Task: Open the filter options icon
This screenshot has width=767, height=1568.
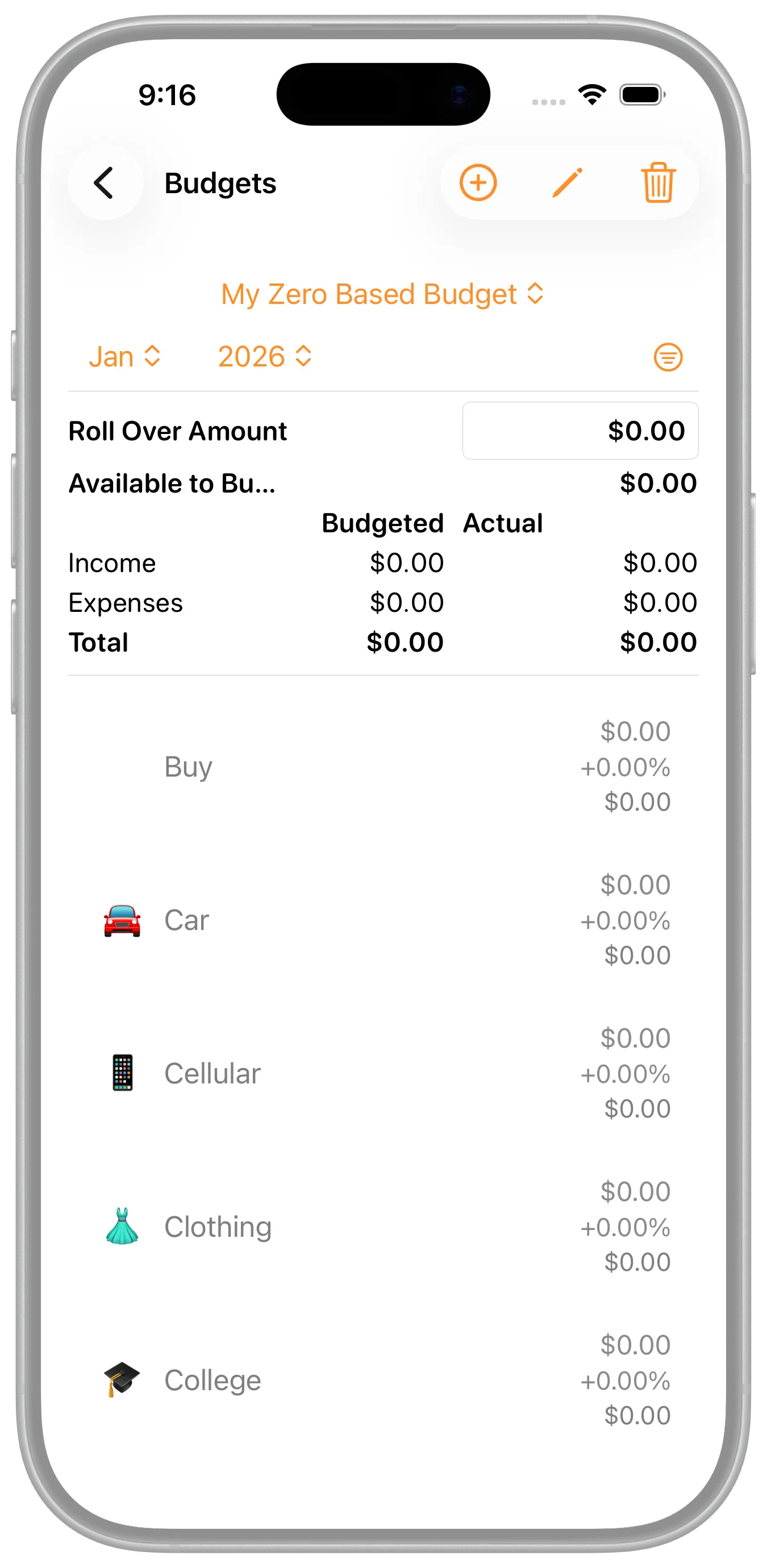Action: coord(668,357)
